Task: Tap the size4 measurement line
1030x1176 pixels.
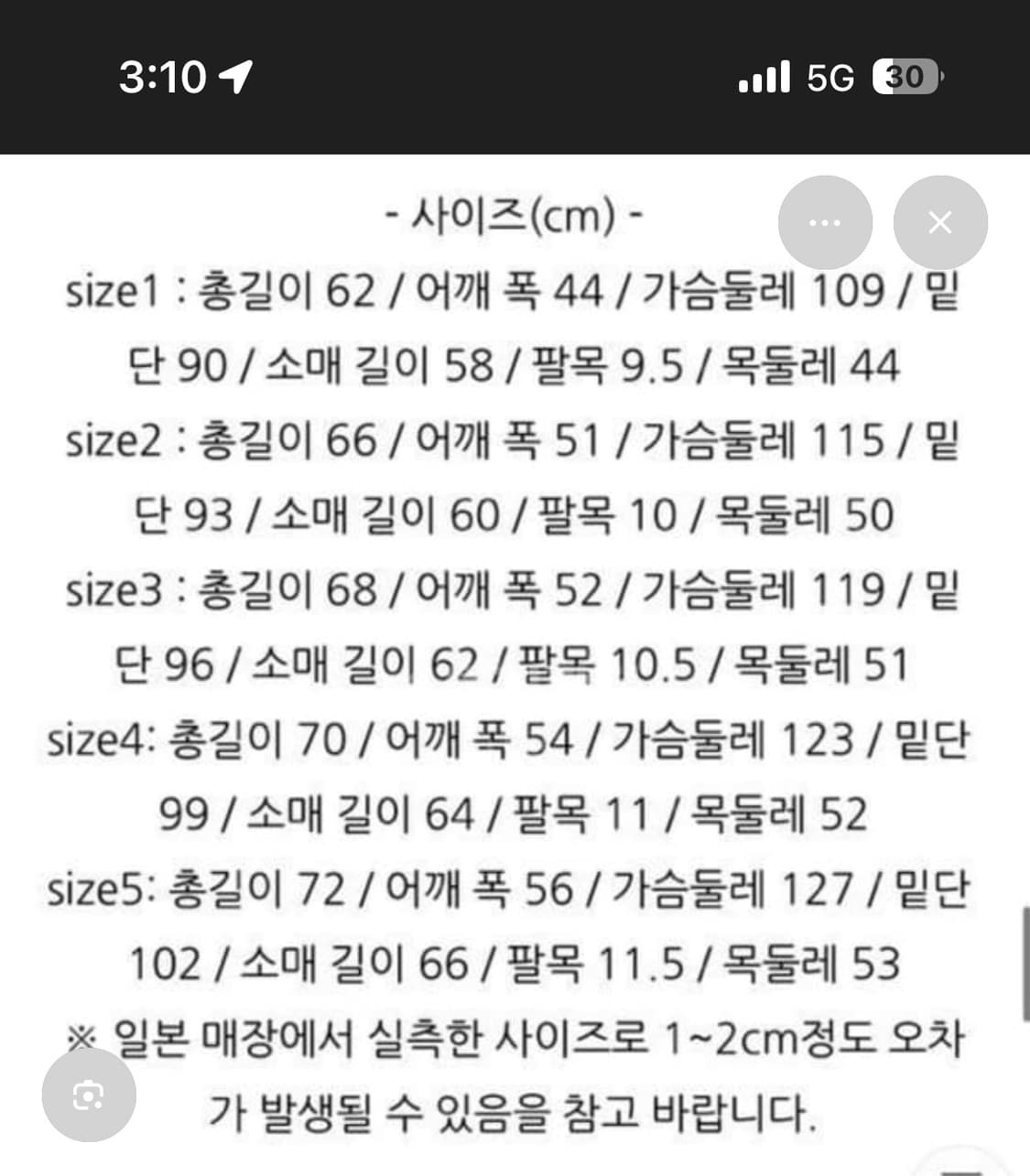Action: coord(513,739)
